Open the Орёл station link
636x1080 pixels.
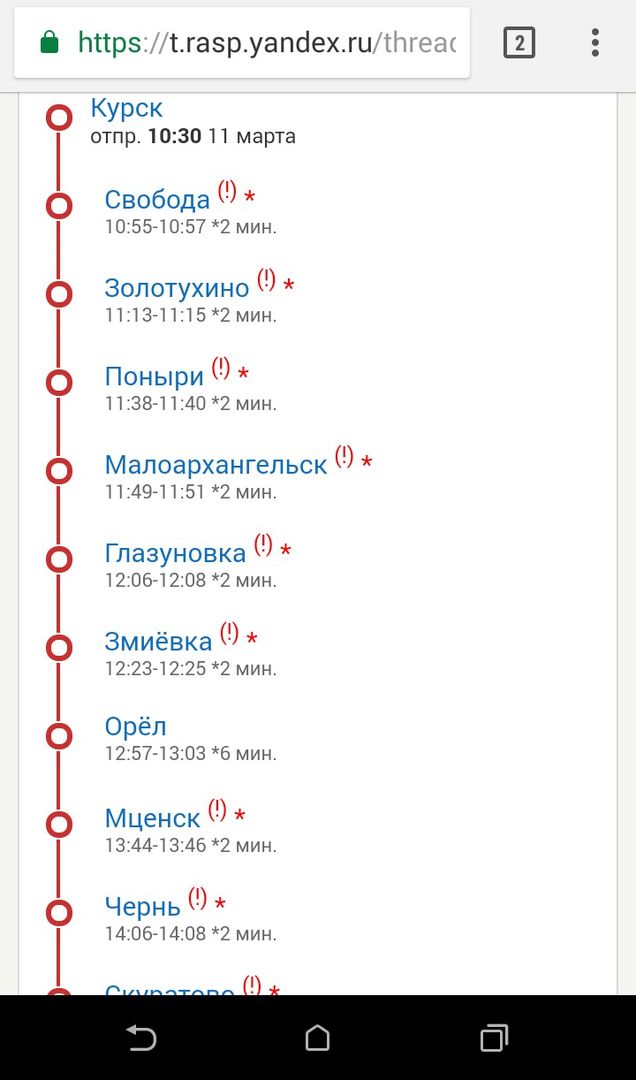(135, 727)
